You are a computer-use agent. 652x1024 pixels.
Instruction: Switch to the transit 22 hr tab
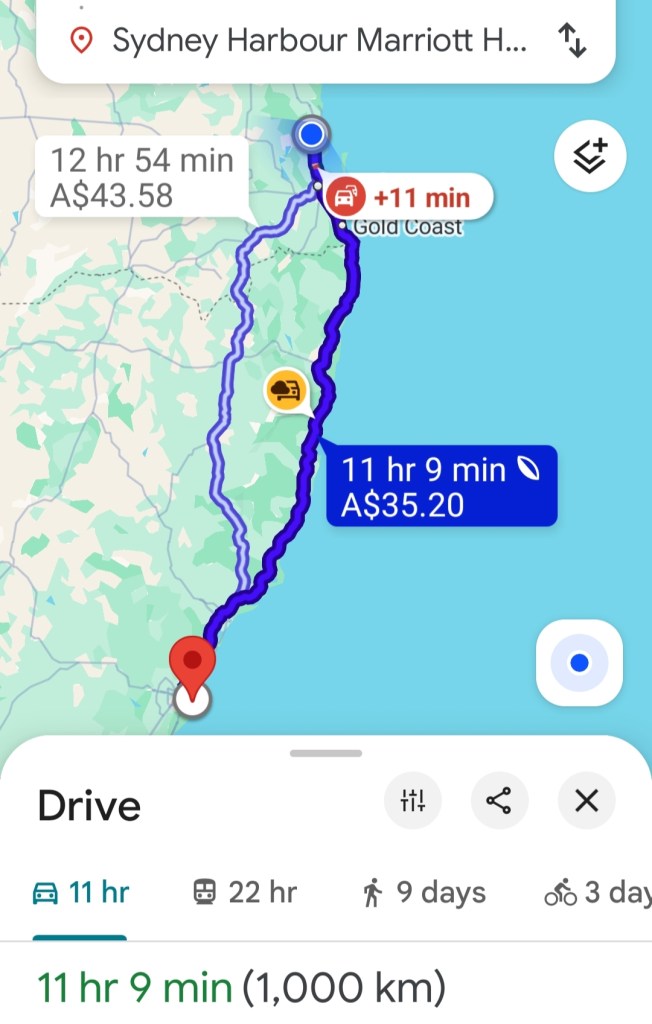pyautogui.click(x=244, y=892)
